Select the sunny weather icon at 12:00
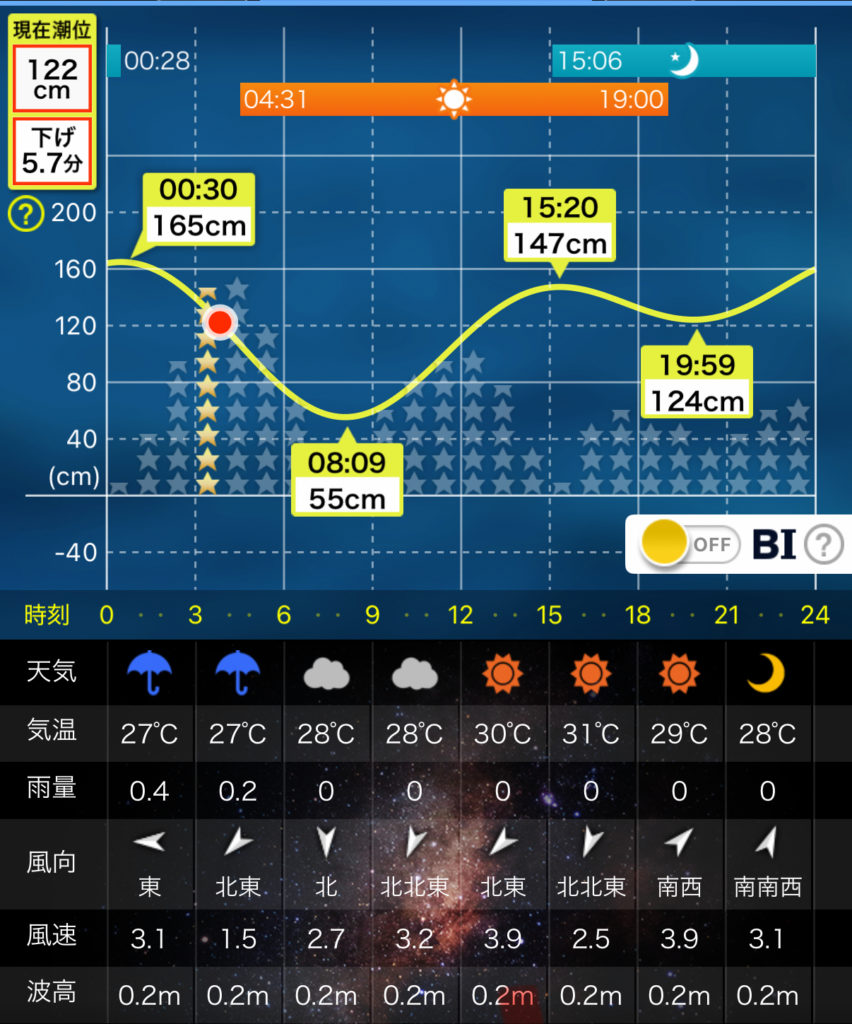The height and width of the screenshot is (1024, 852). (x=502, y=672)
